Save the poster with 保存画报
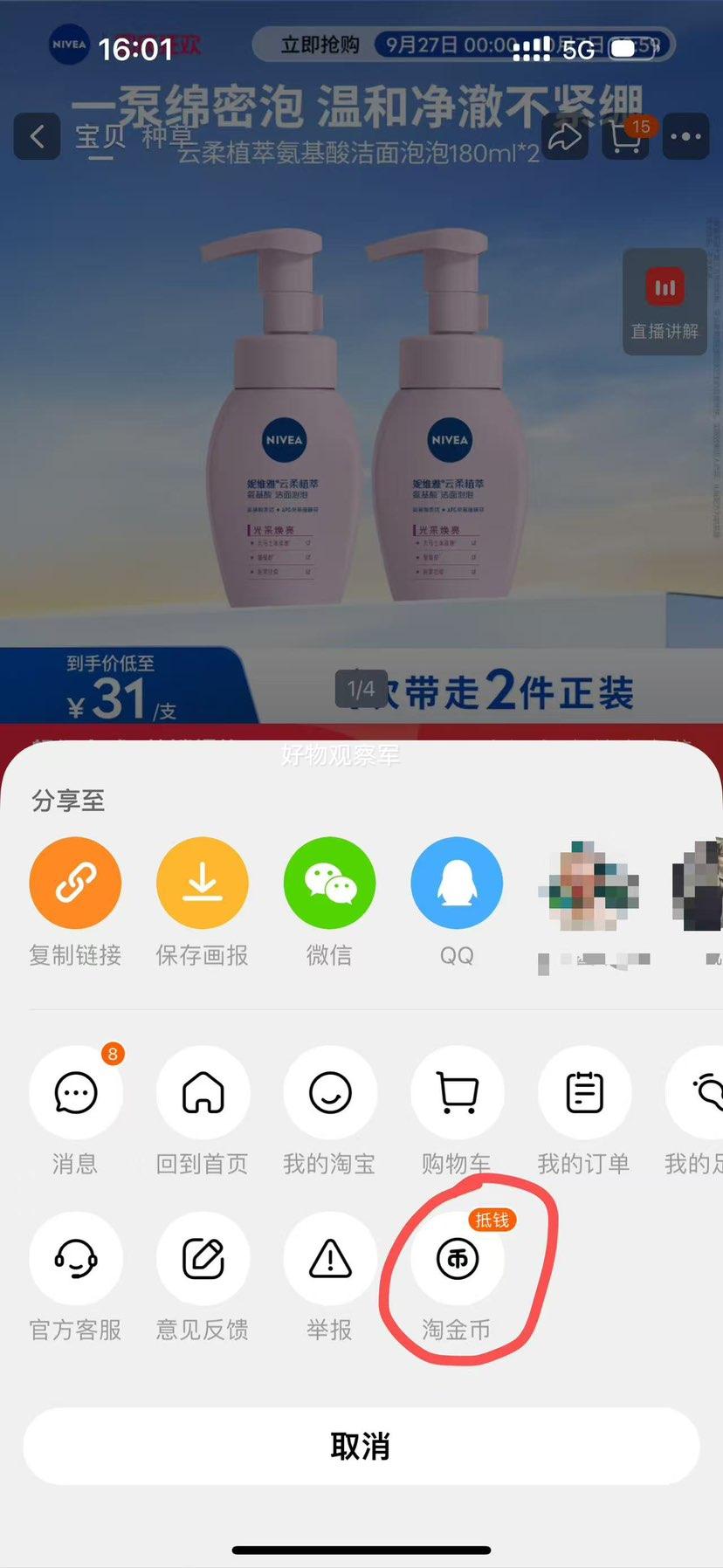Viewport: 723px width, 1568px height. pos(202,883)
